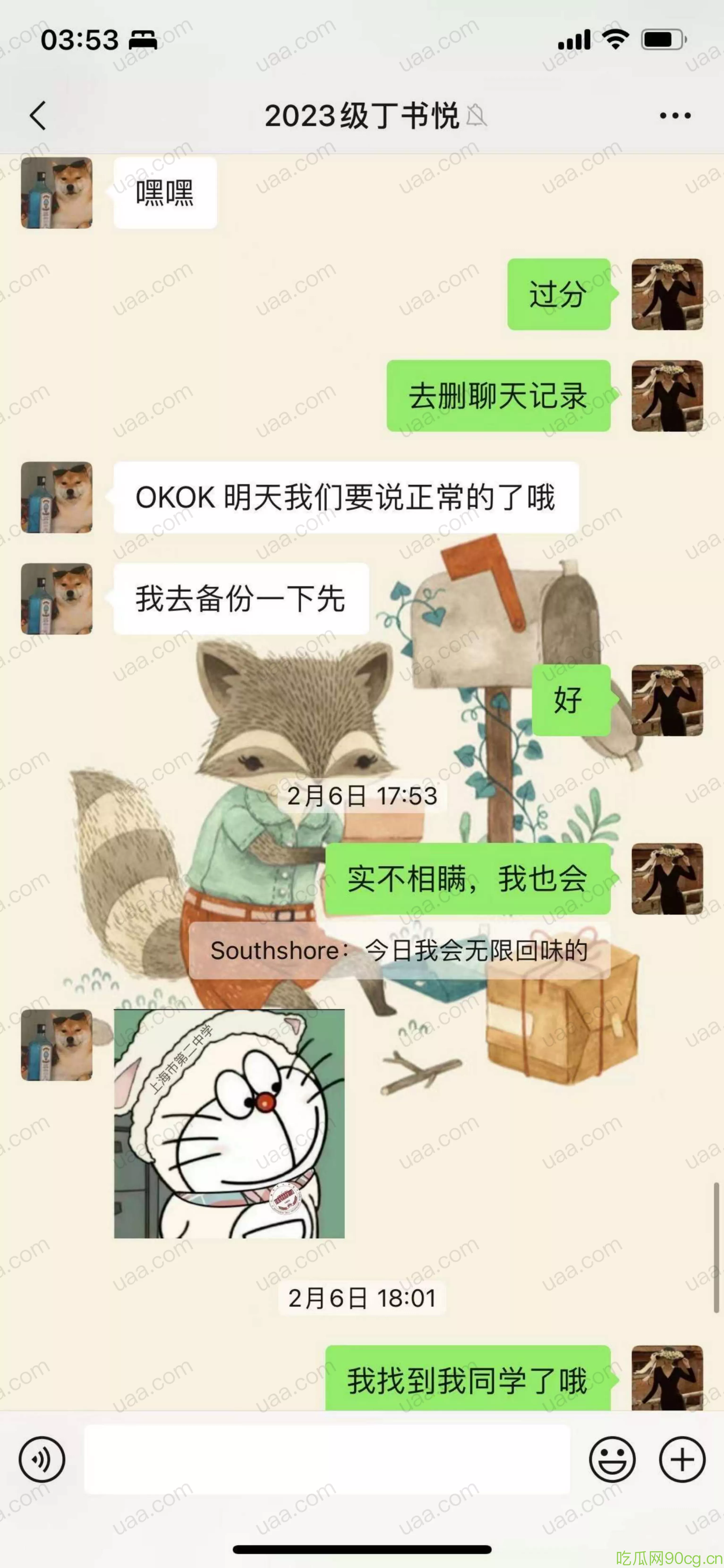Viewport: 724px width, 1568px height.
Task: Open the plus attachment menu
Action: 682,1459
